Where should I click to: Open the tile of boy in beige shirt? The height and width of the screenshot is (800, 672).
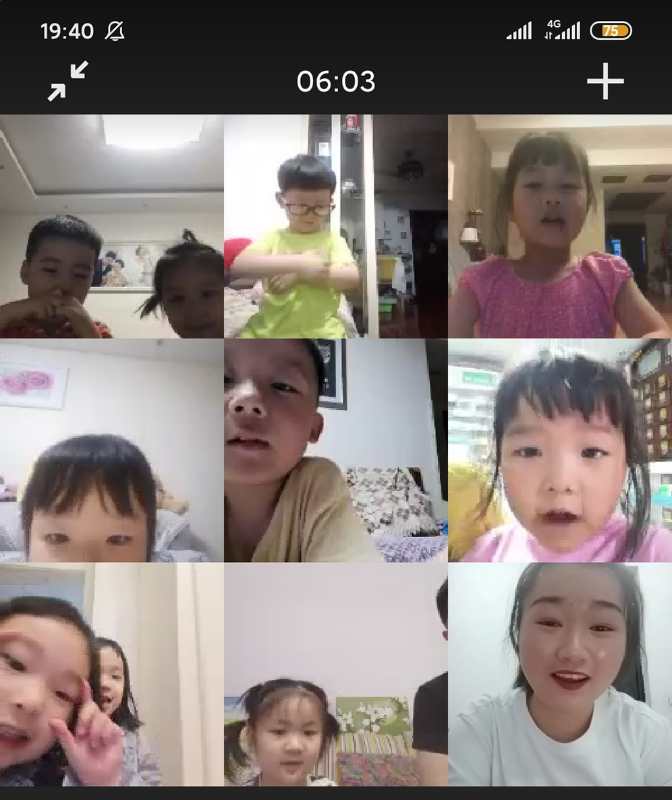(335, 450)
